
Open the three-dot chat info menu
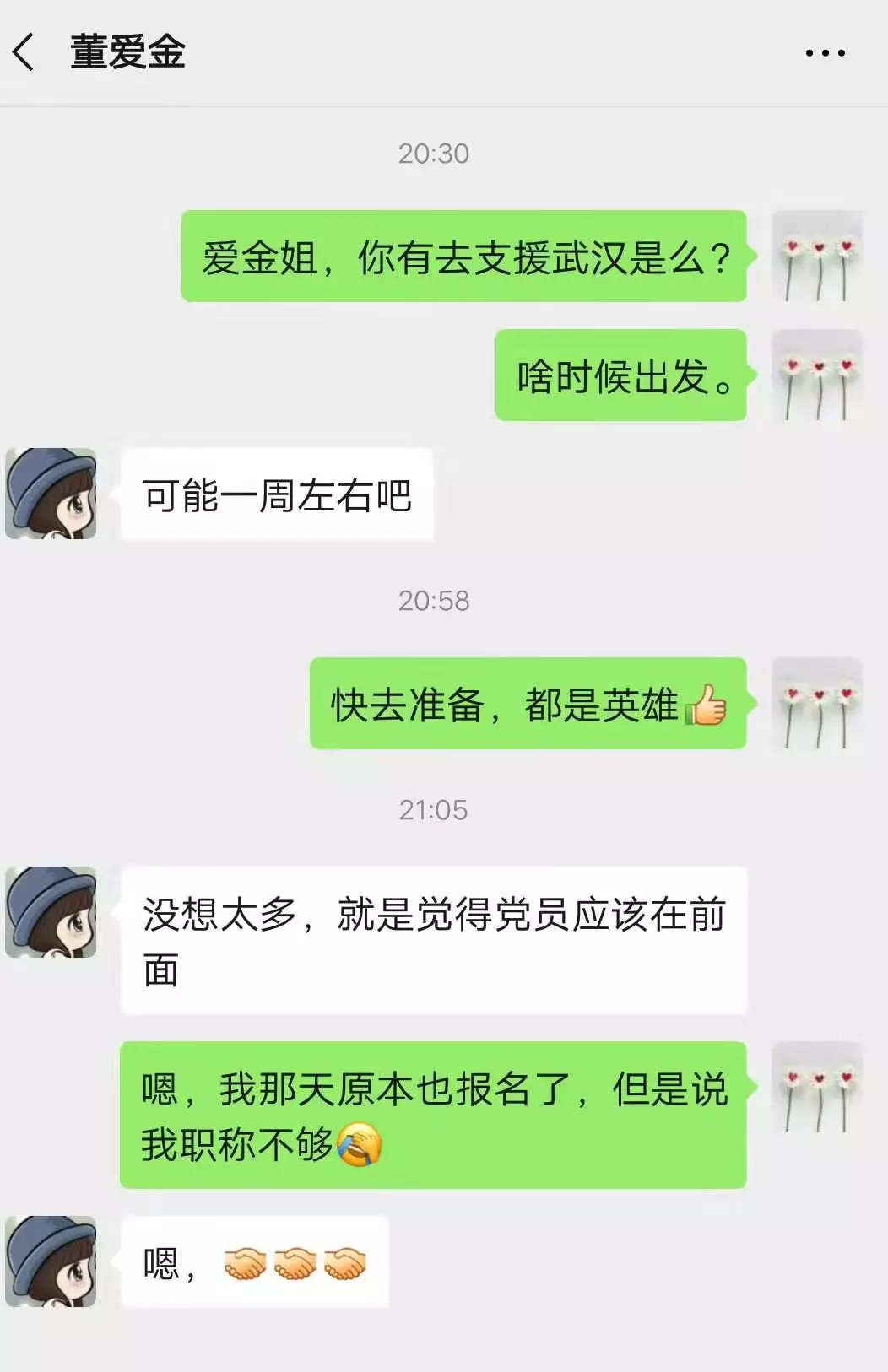pos(825,52)
